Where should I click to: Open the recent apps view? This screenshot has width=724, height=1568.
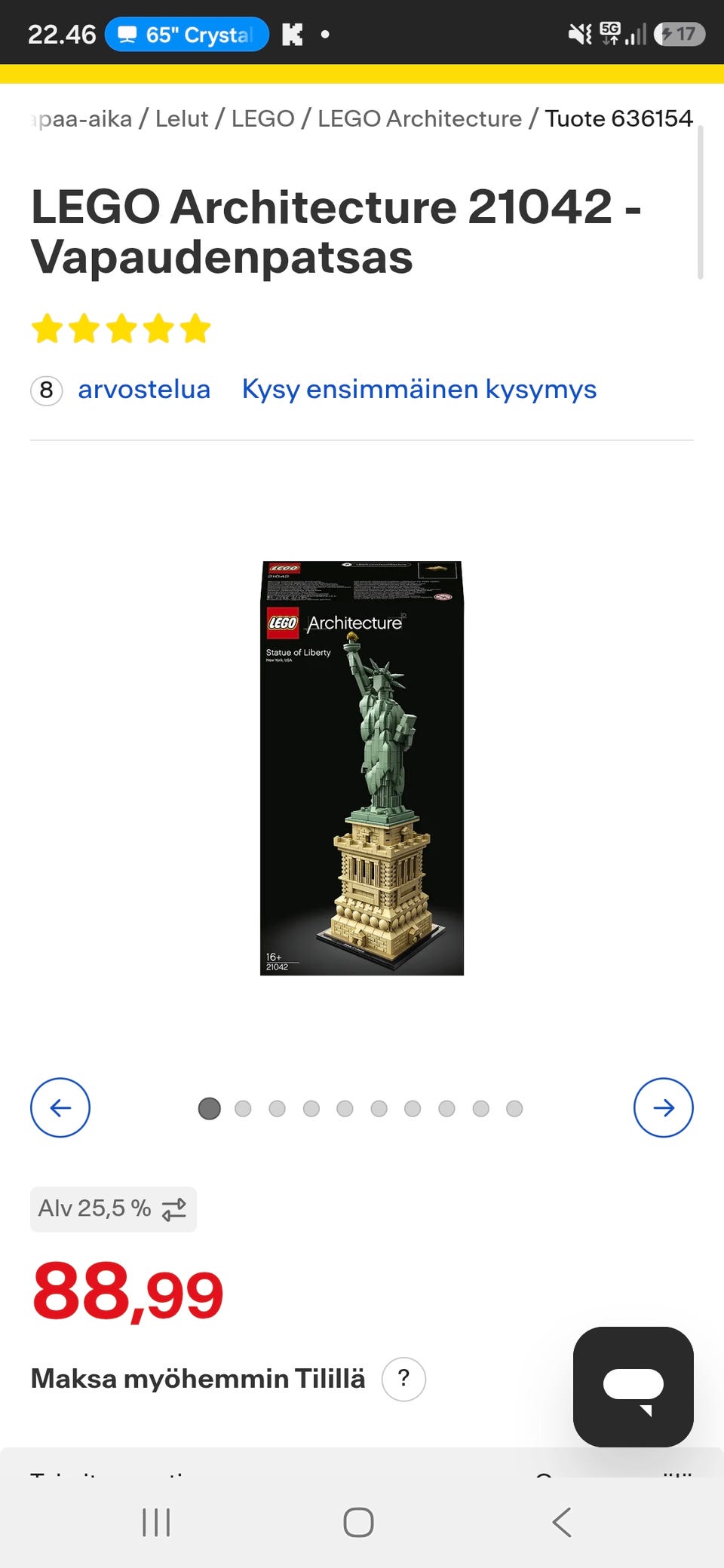click(156, 1522)
